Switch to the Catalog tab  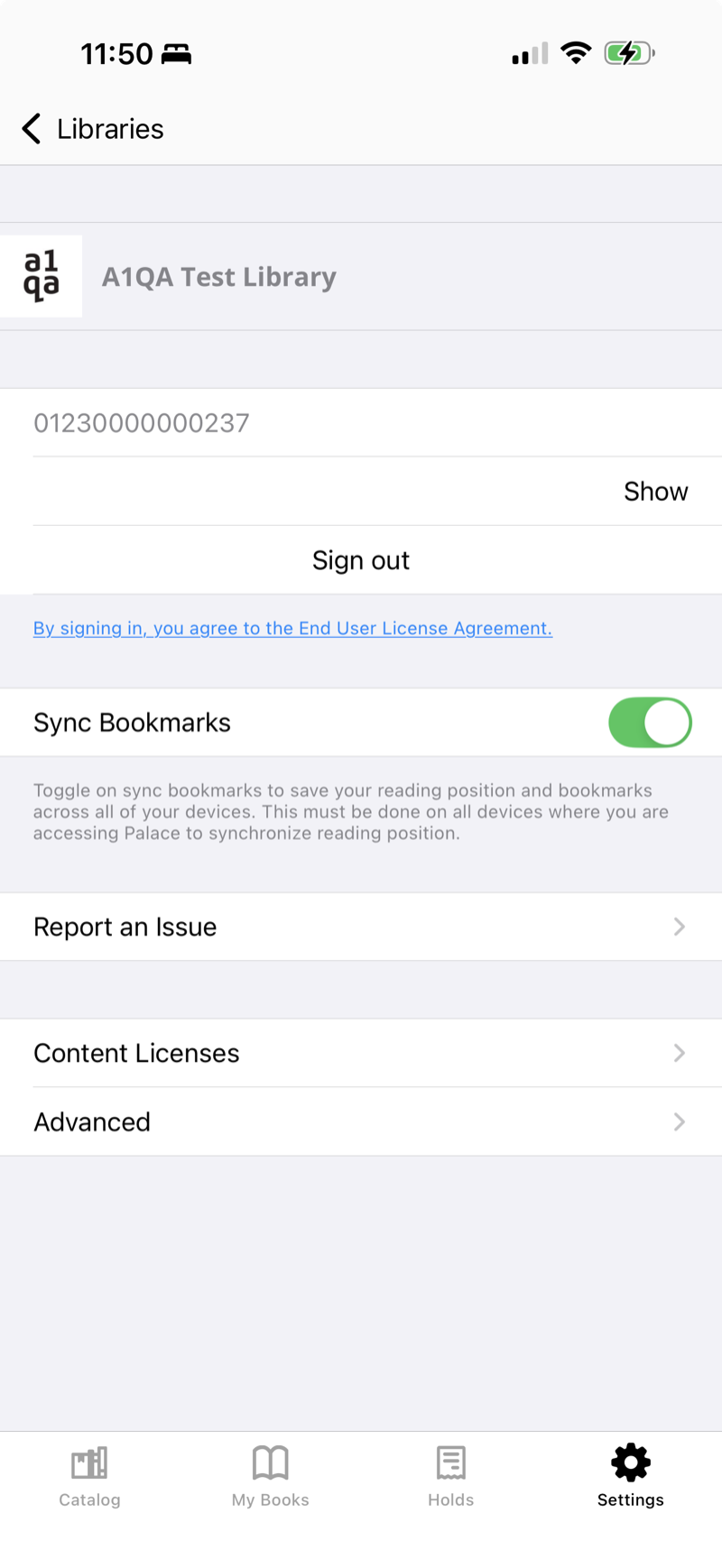click(x=89, y=1476)
